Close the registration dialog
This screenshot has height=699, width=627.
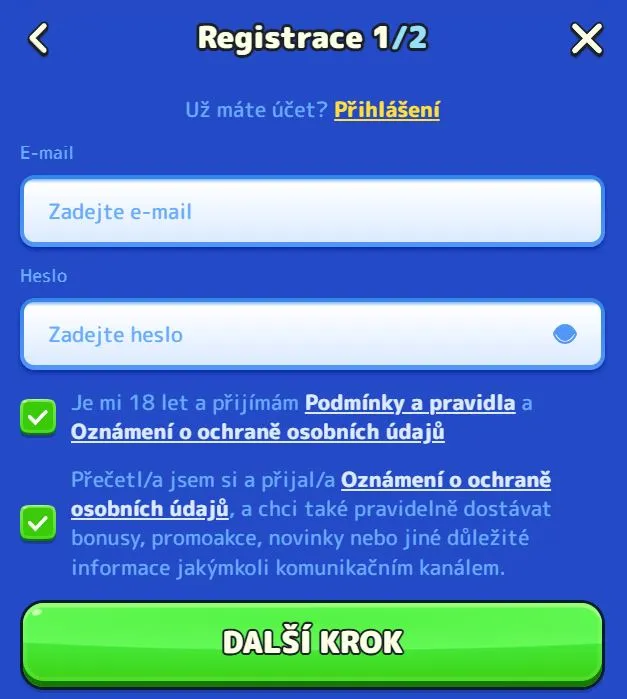586,39
